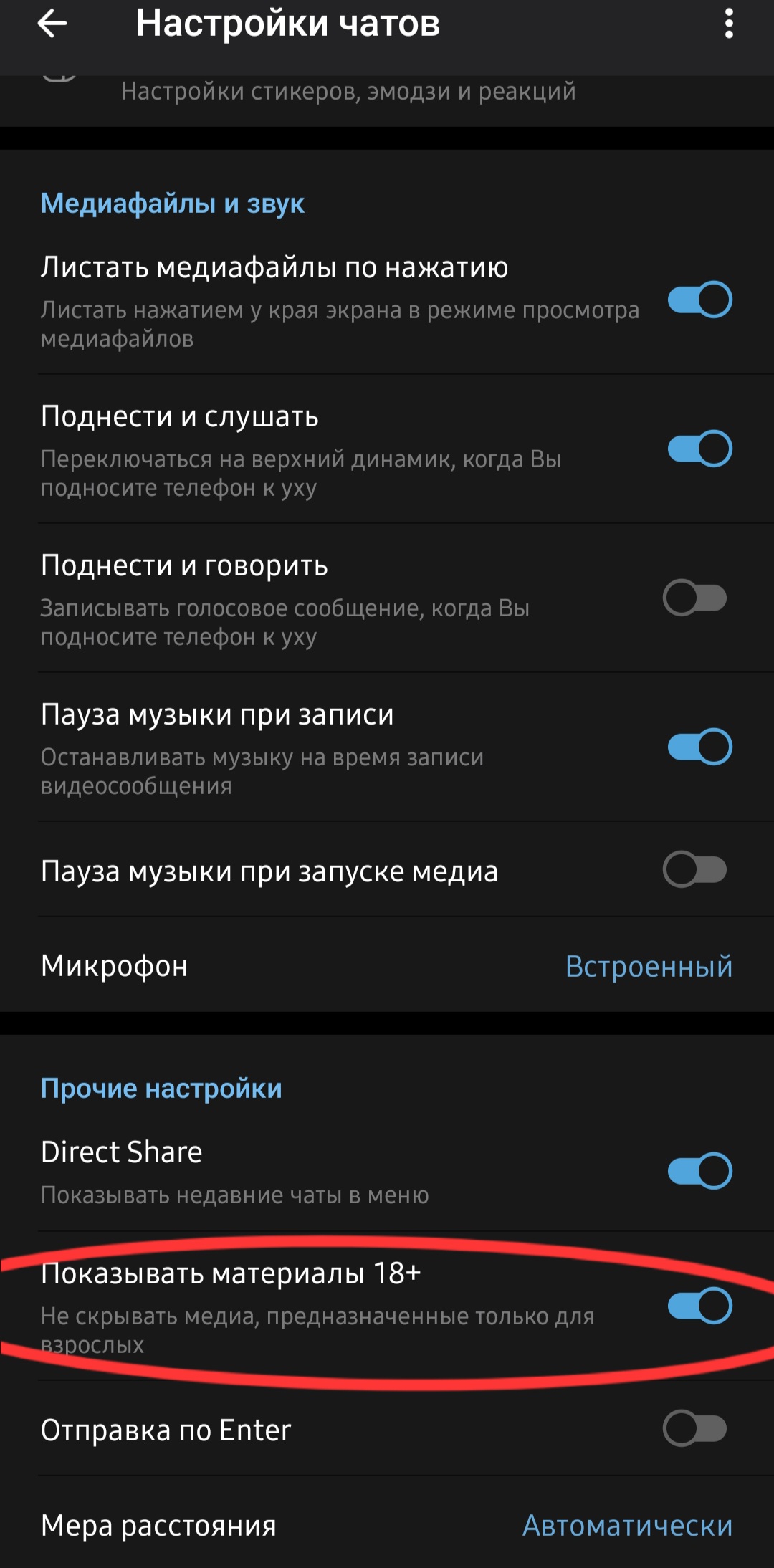The width and height of the screenshot is (774, 1568).
Task: Toggle Пауза музыки при записи off
Action: click(699, 747)
